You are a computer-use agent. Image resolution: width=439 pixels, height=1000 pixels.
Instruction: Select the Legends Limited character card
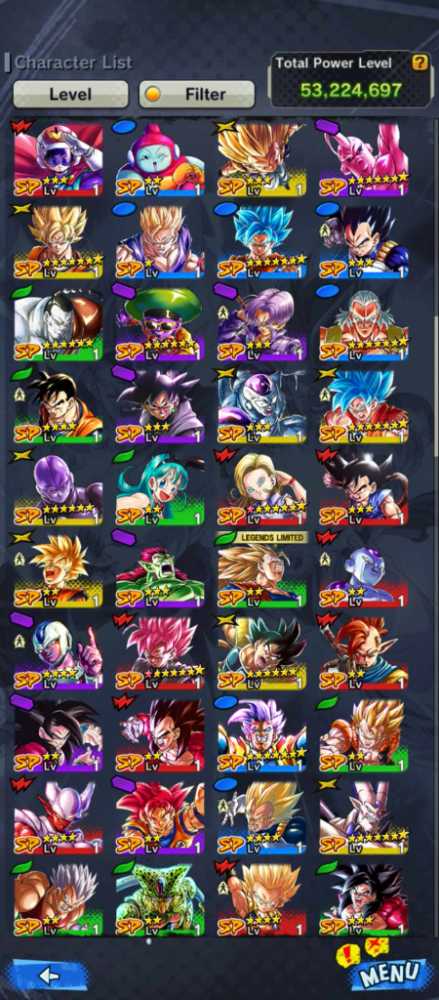click(262, 570)
